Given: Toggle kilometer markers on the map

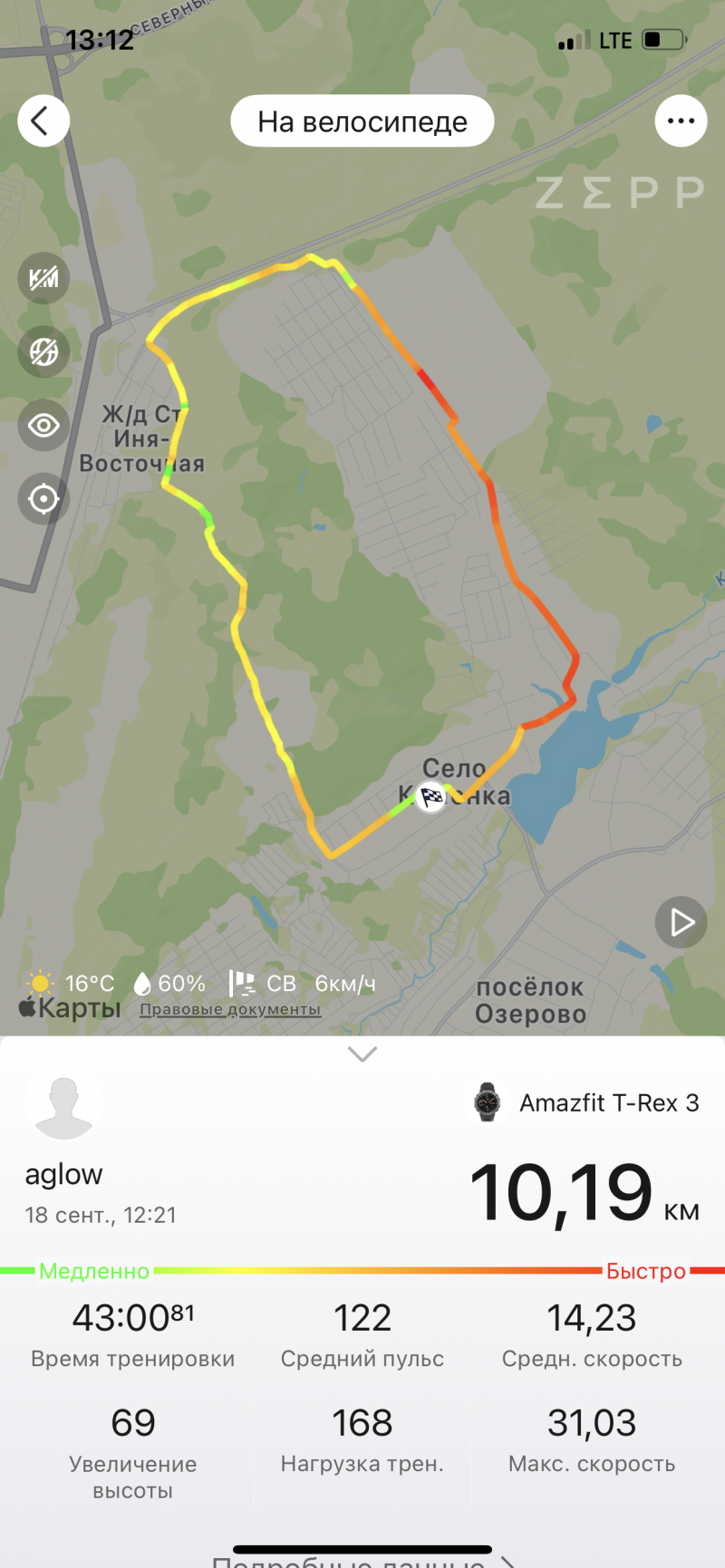Looking at the screenshot, I should tap(43, 278).
